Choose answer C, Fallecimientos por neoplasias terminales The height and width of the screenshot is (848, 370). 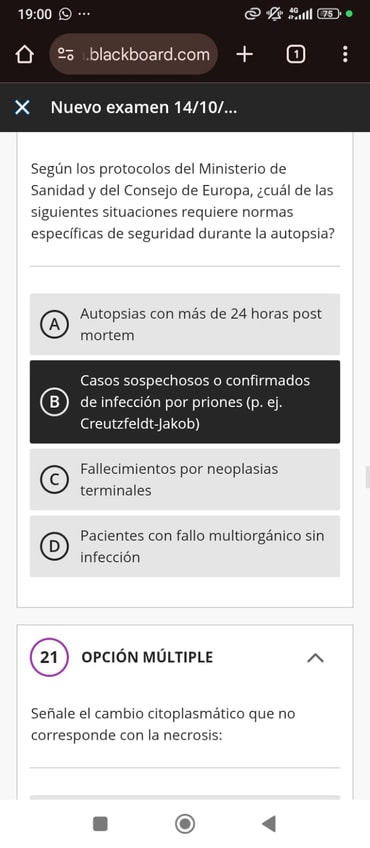click(185, 479)
